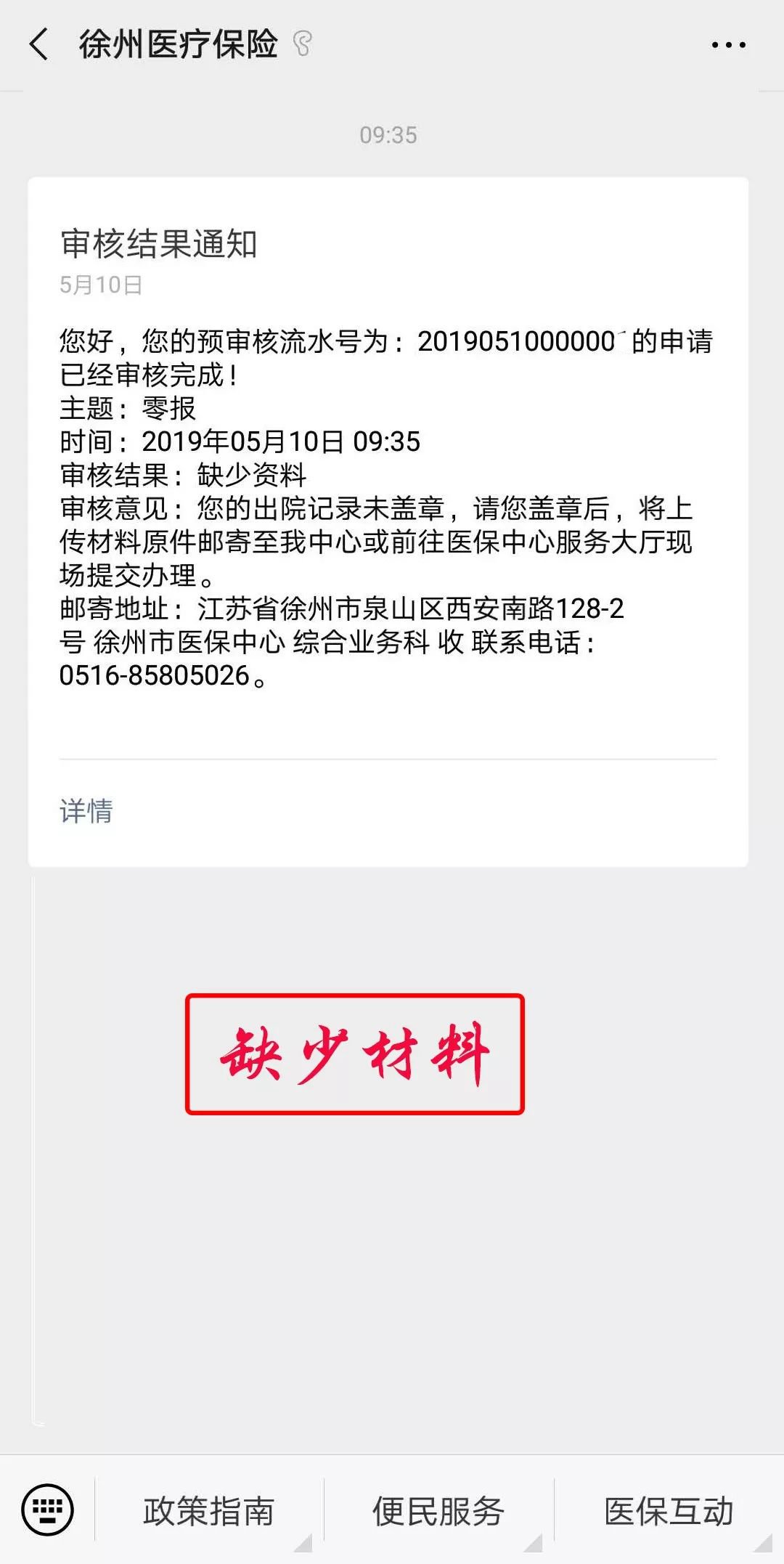Viewport: 784px width, 1564px height.
Task: Open the 便民服务 menu
Action: pos(438,1511)
